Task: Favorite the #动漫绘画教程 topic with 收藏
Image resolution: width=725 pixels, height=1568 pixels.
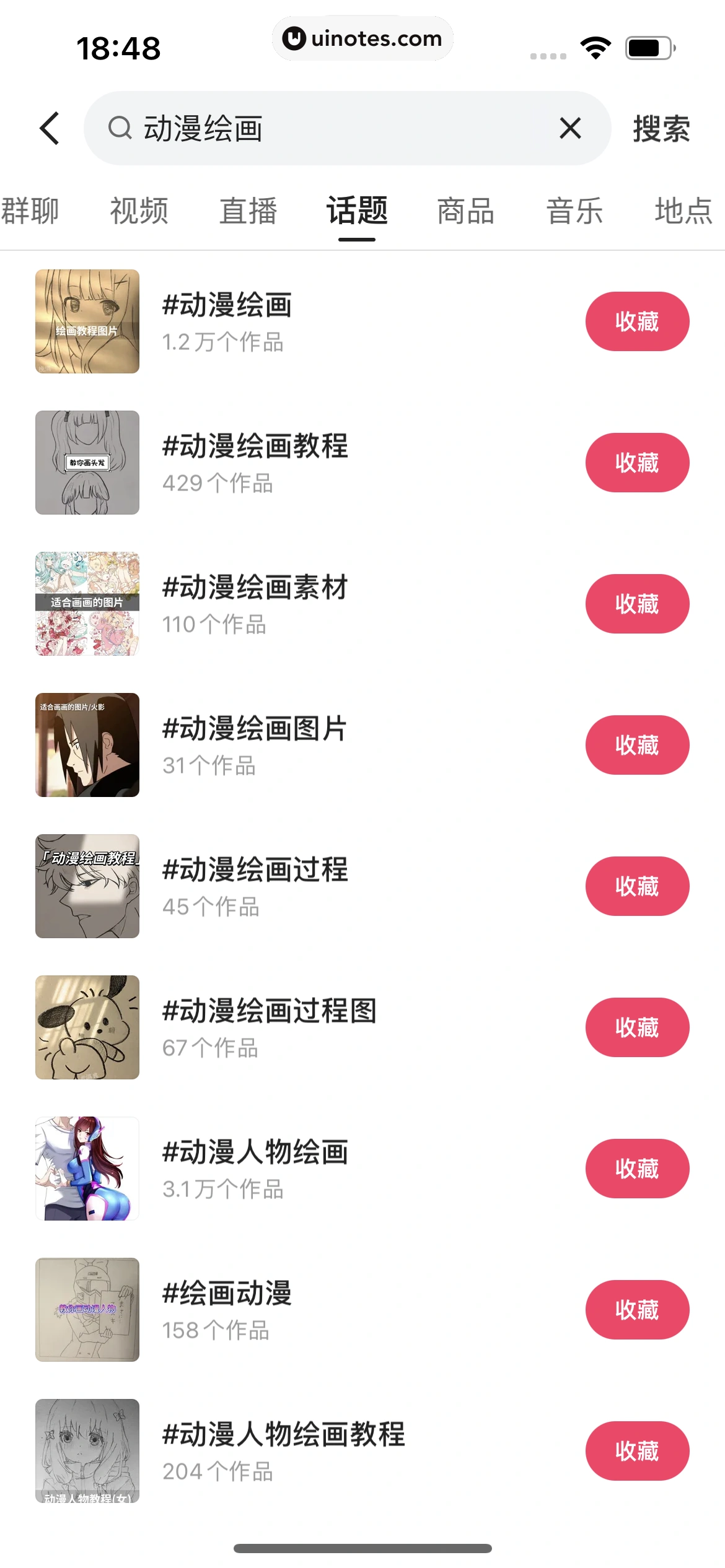Action: click(637, 463)
